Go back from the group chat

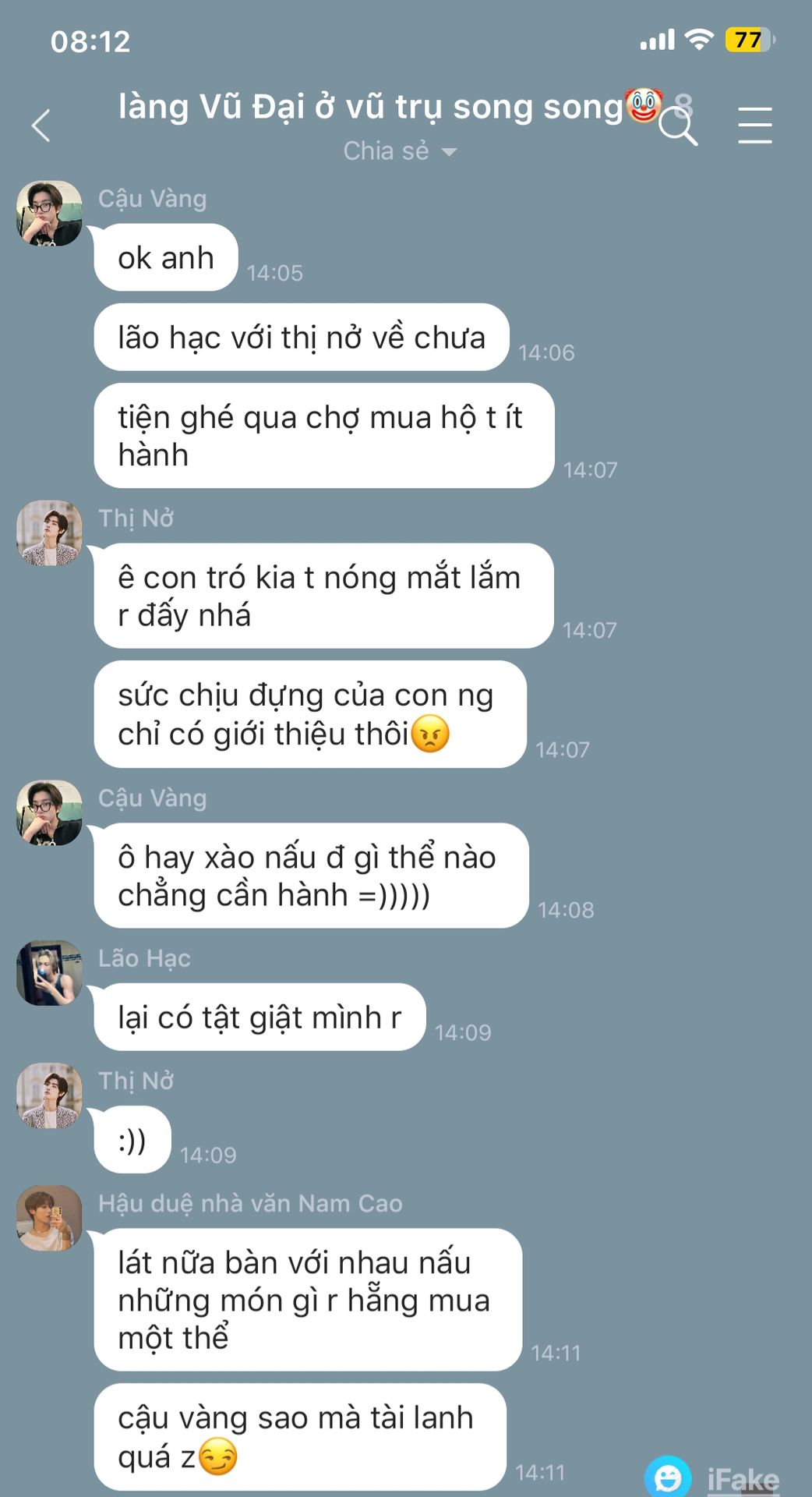click(41, 126)
